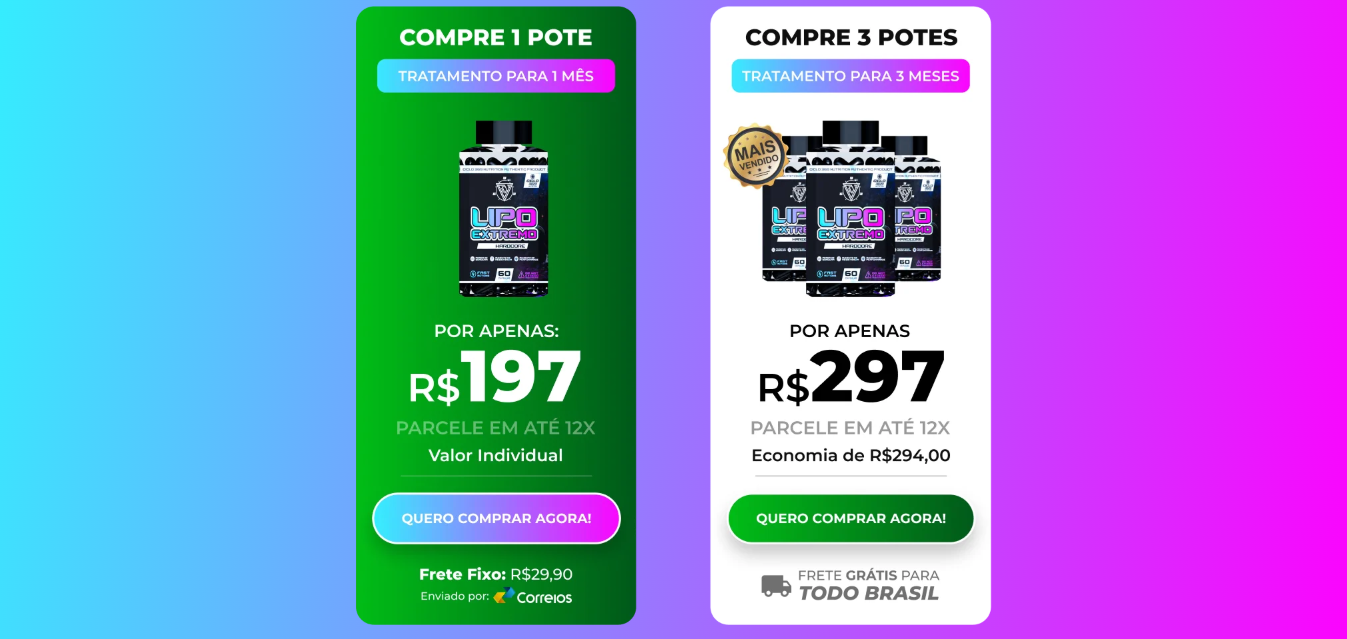Screen dimensions: 1347x639
Task: Select Quero Comprar Agora for 3 potes
Action: tap(850, 518)
